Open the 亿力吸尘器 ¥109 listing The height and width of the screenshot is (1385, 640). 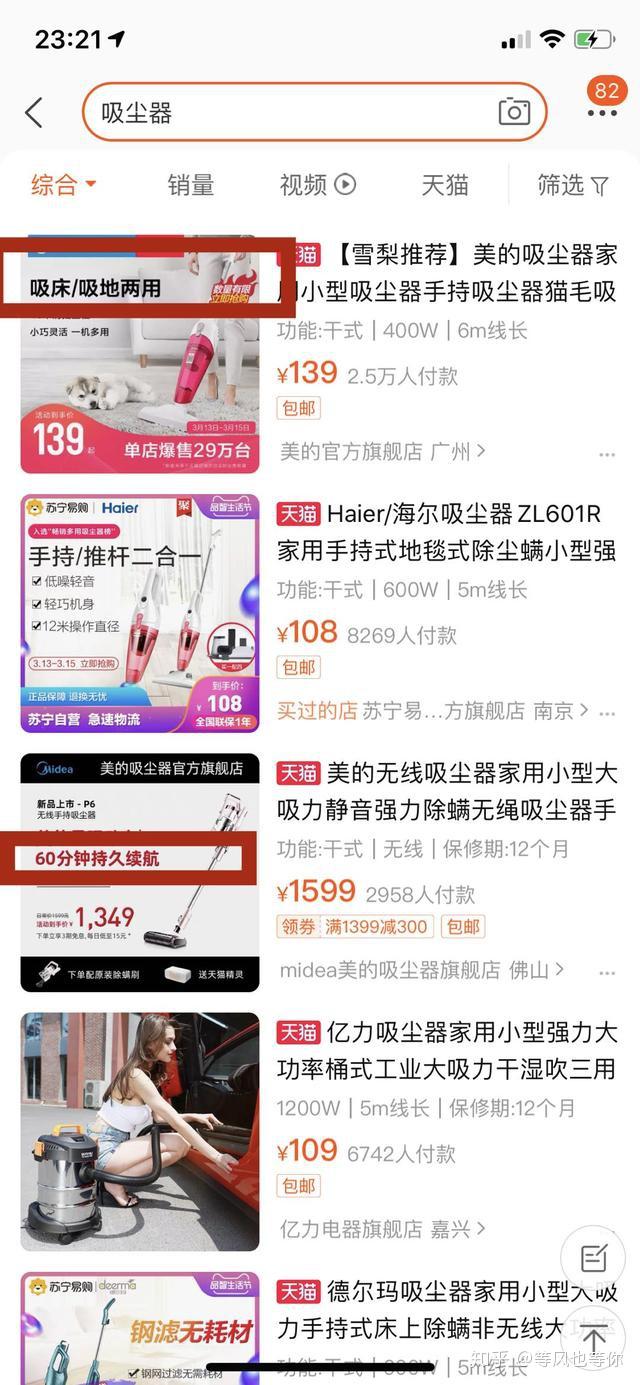(x=446, y=1050)
